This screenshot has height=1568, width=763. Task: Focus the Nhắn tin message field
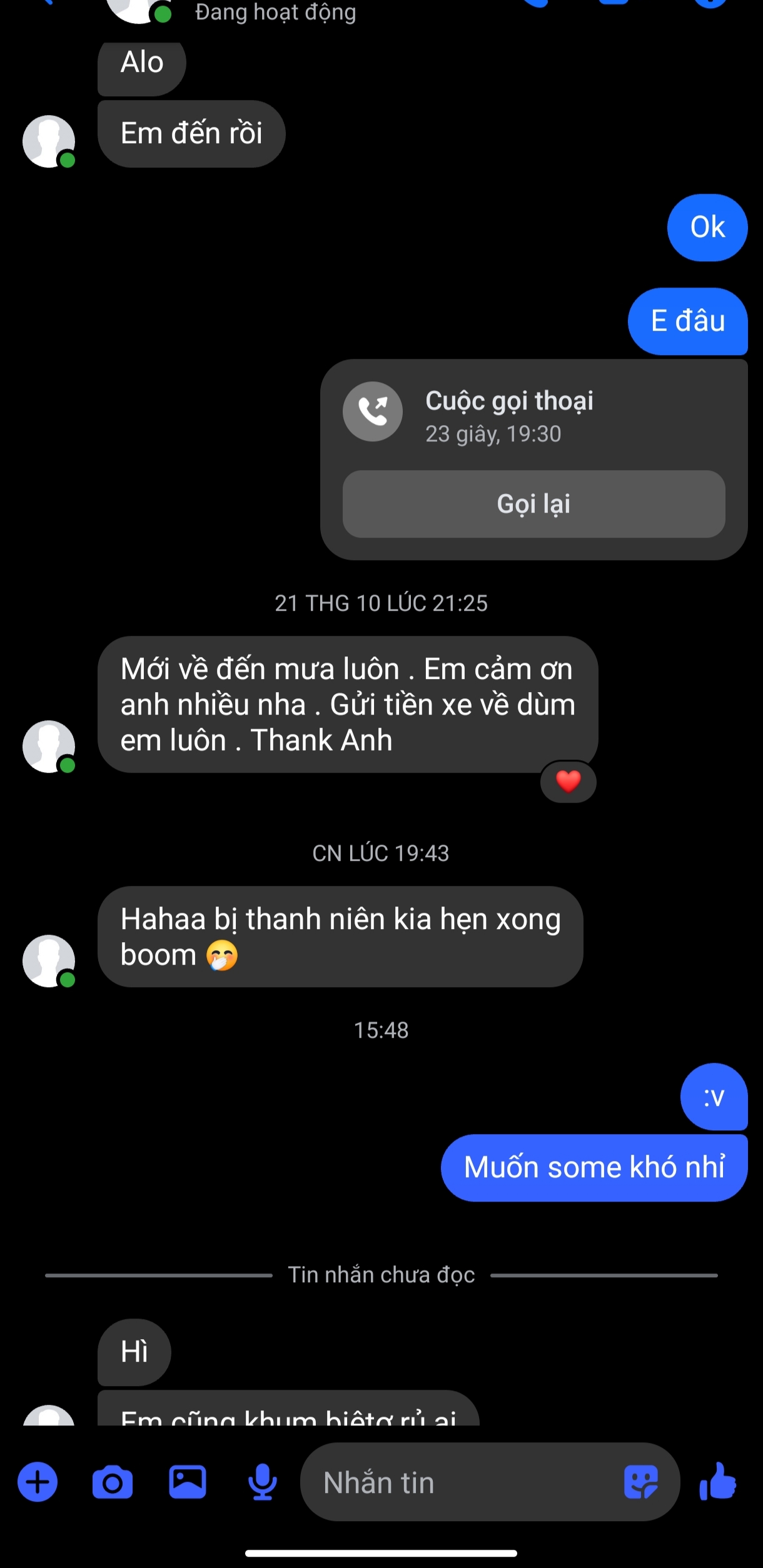[x=463, y=1482]
